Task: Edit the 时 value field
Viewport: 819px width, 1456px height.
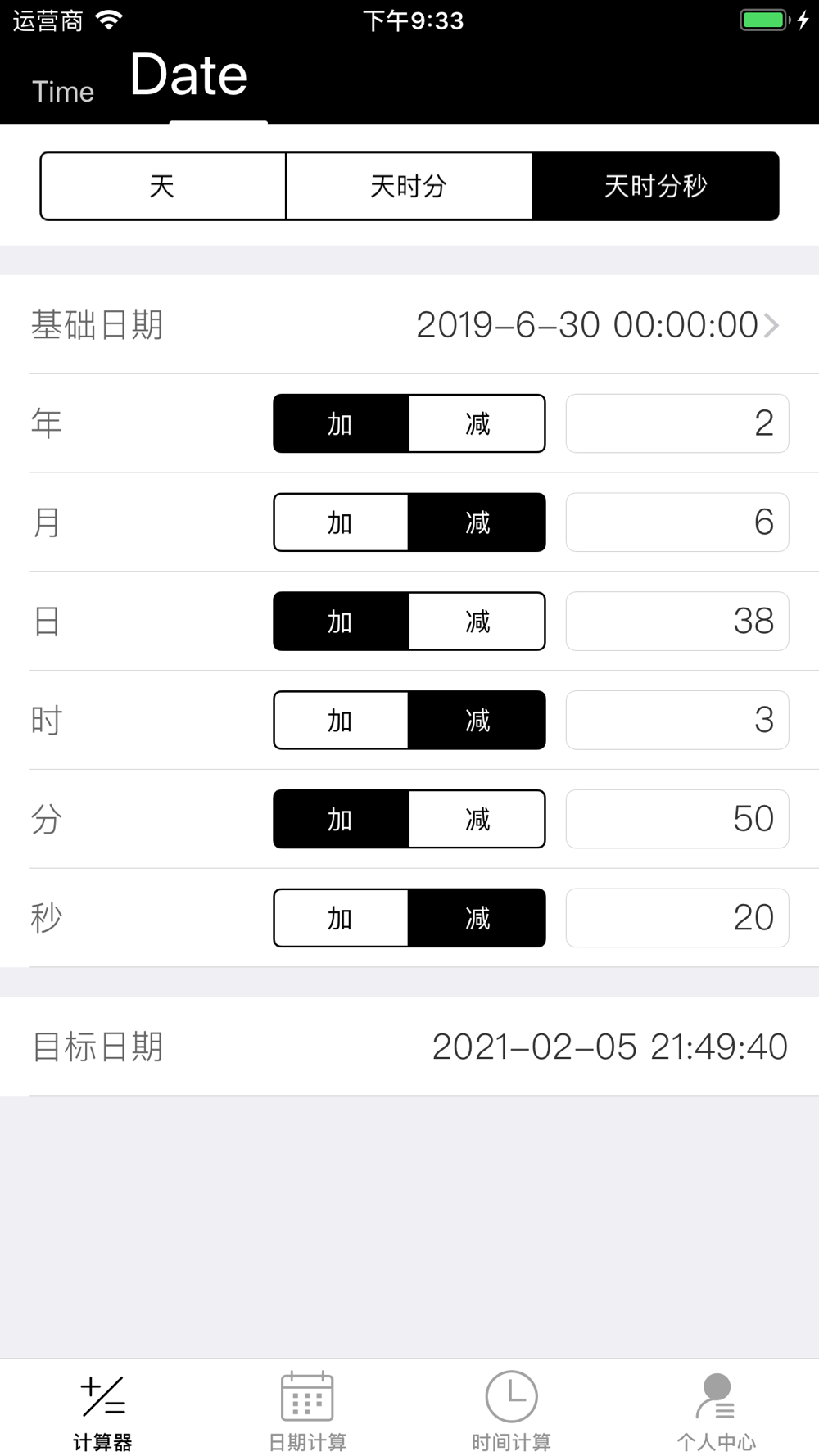Action: (x=677, y=721)
